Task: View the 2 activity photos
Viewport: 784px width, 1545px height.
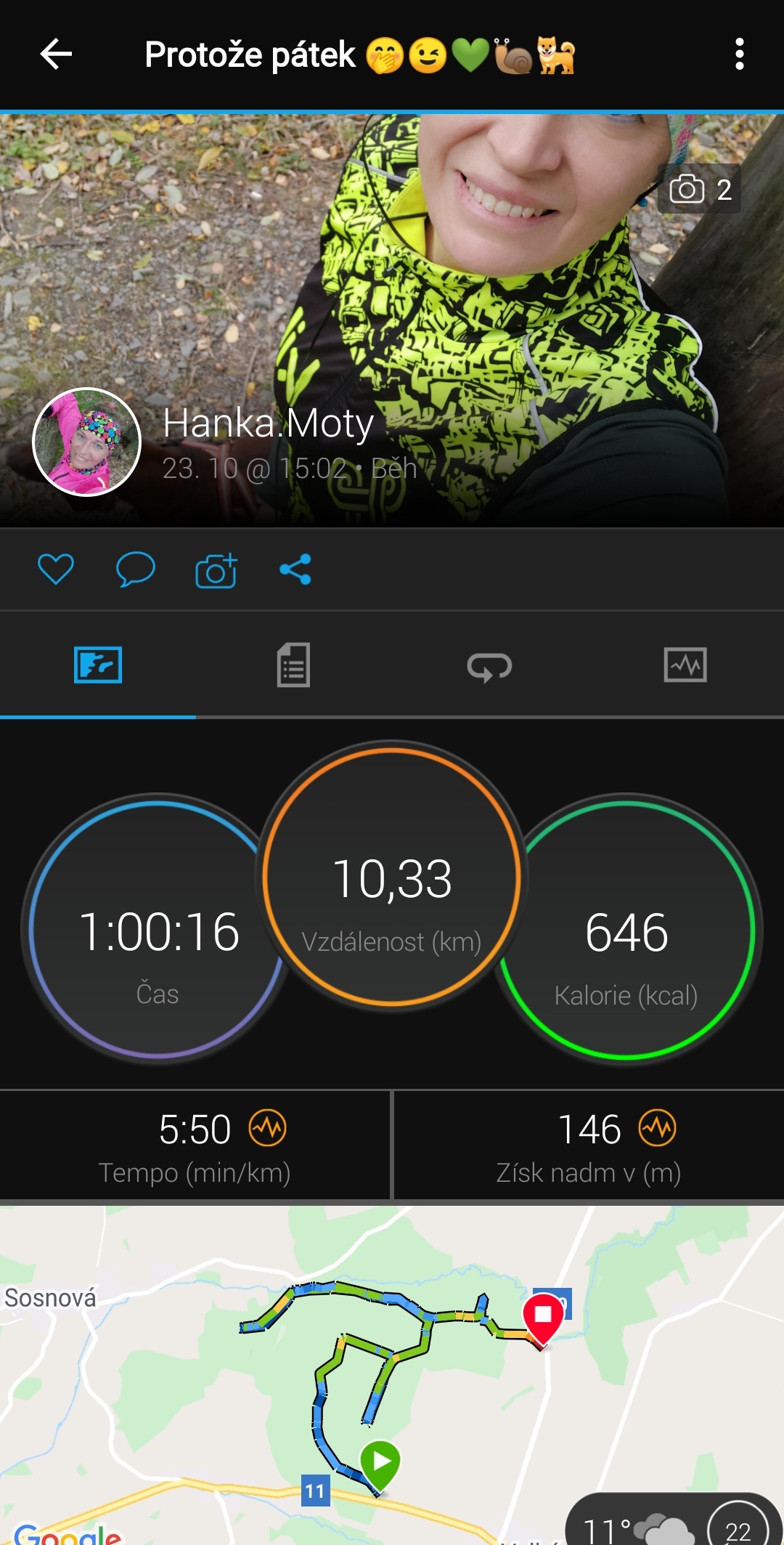Action: coord(700,190)
